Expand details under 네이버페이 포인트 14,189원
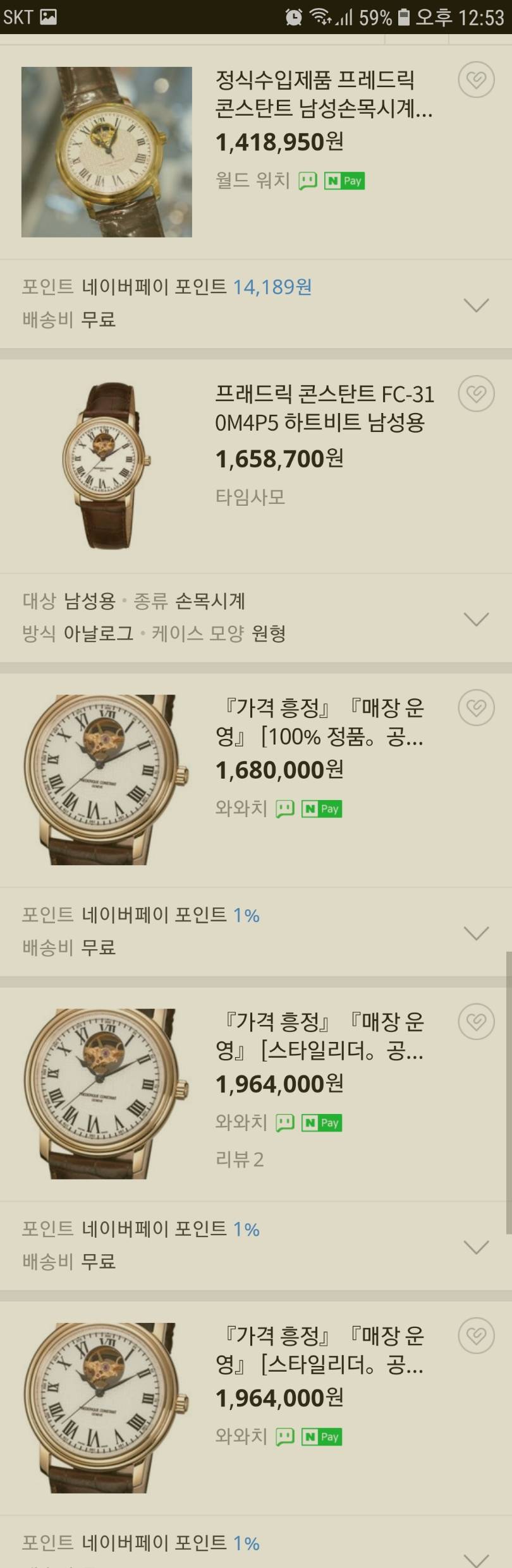The height and width of the screenshot is (1568, 512). [476, 305]
